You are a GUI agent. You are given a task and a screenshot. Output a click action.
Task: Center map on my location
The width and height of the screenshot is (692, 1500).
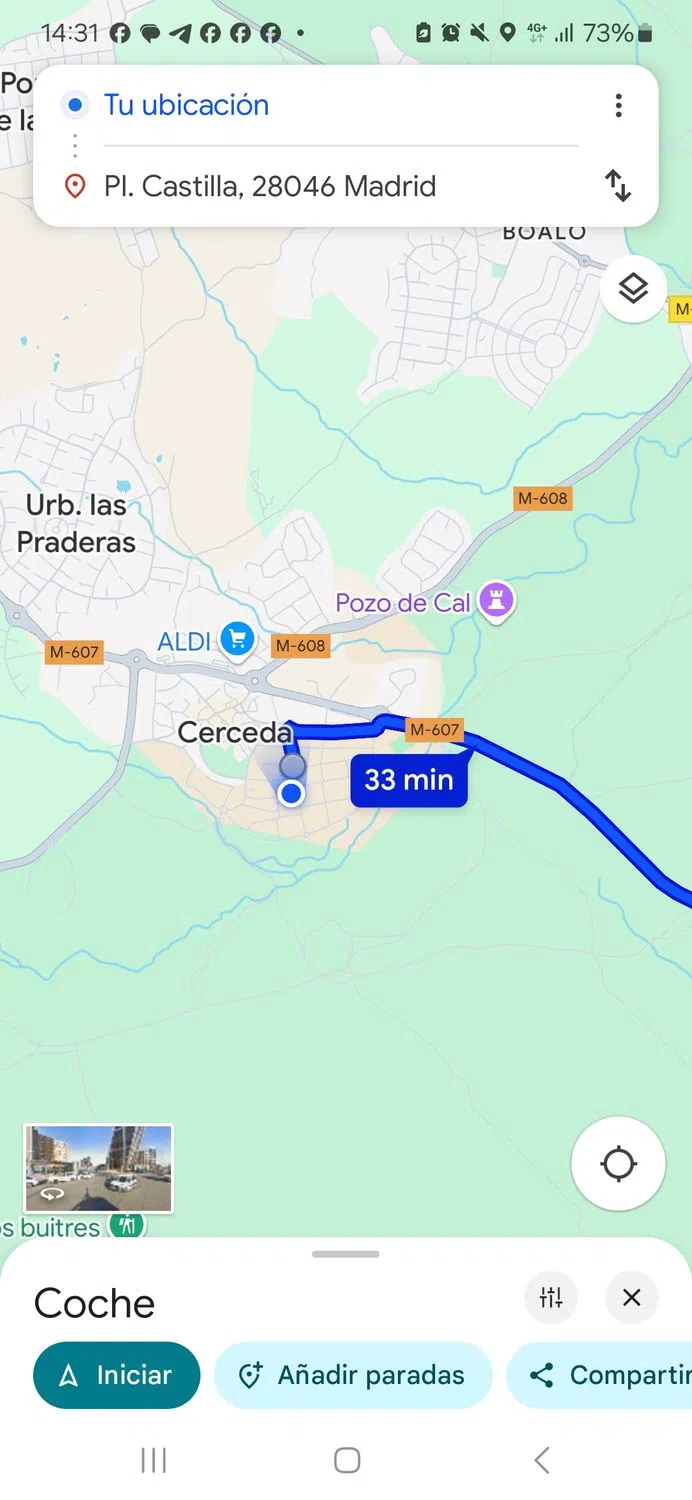coord(618,1164)
